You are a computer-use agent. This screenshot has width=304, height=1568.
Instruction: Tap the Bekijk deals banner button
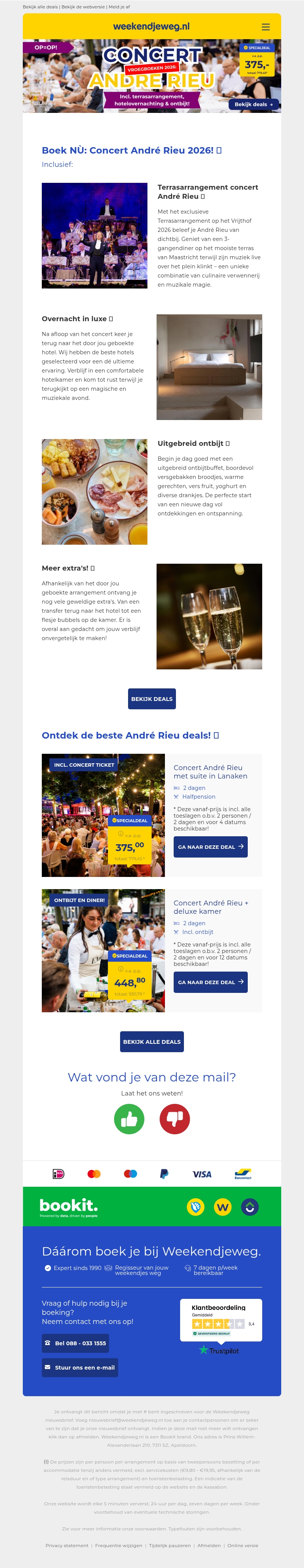click(x=253, y=104)
